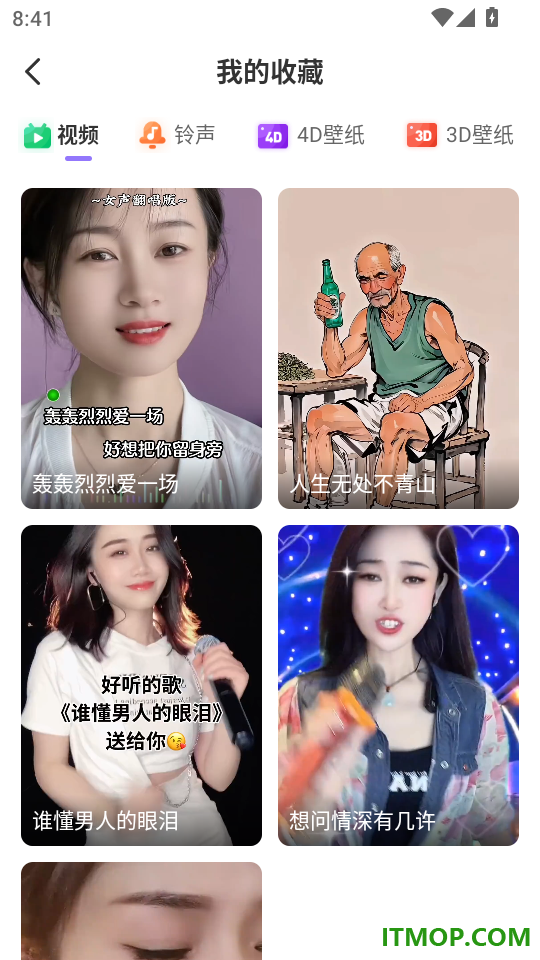Viewport: 540px width, 960px height.
Task: Play the video 想问情深有几许
Action: coord(399,685)
